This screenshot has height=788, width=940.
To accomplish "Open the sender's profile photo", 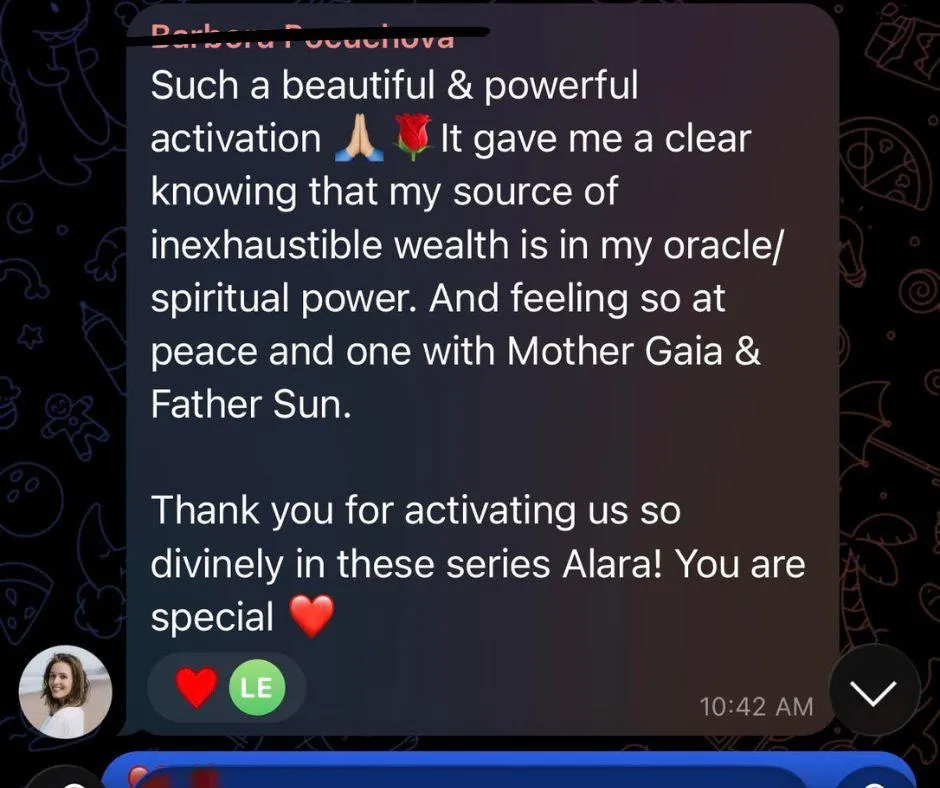I will point(65,691).
